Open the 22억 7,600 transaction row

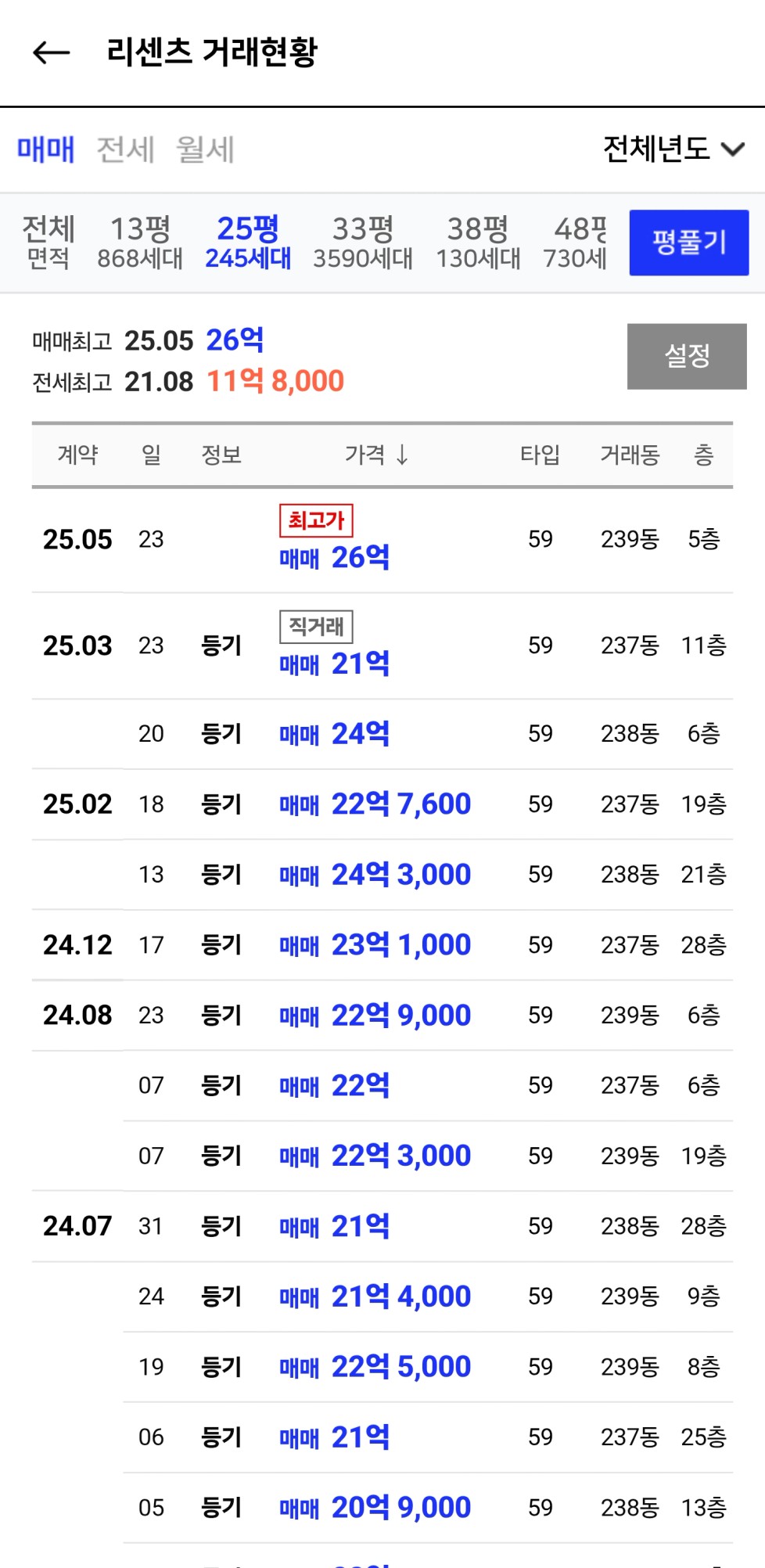click(382, 804)
